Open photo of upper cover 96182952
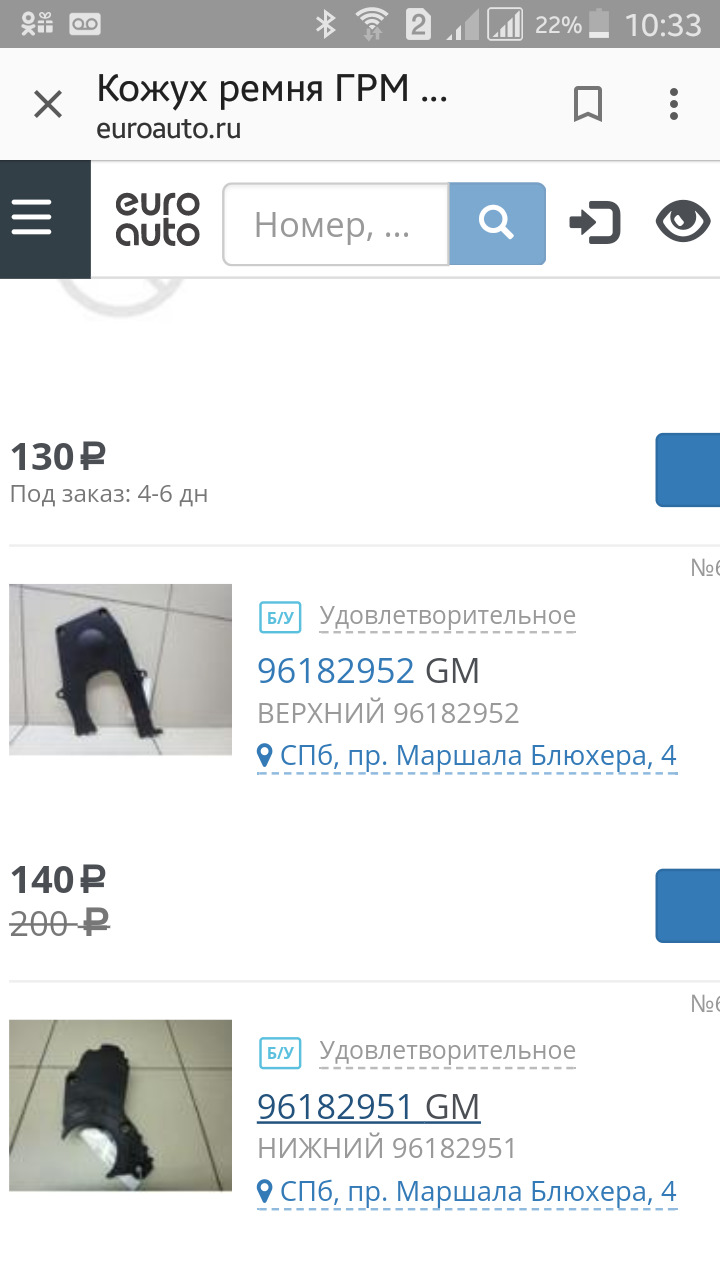Screen dimensions: 720x1280 pyautogui.click(x=120, y=669)
